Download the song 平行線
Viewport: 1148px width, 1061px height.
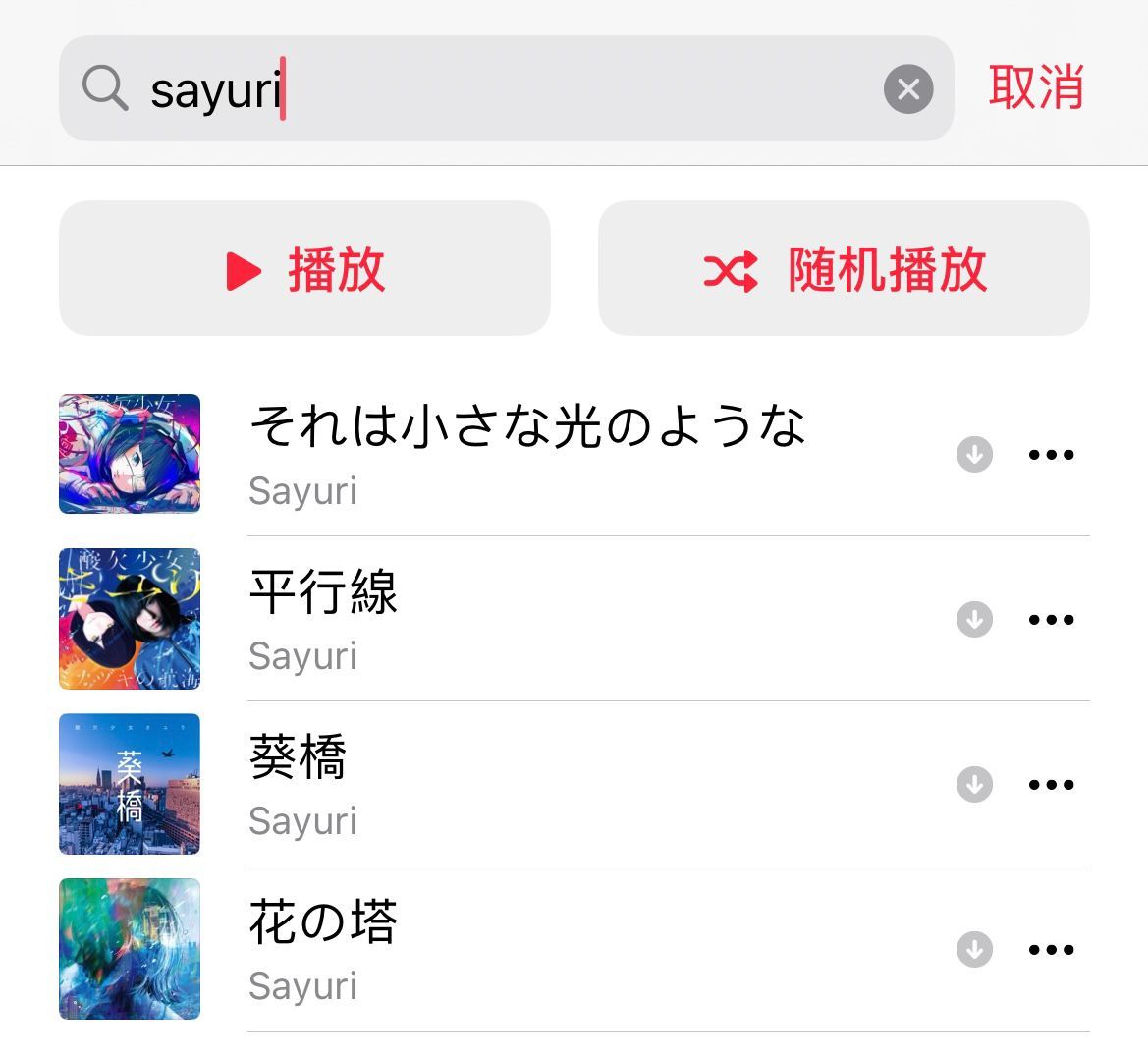974,620
